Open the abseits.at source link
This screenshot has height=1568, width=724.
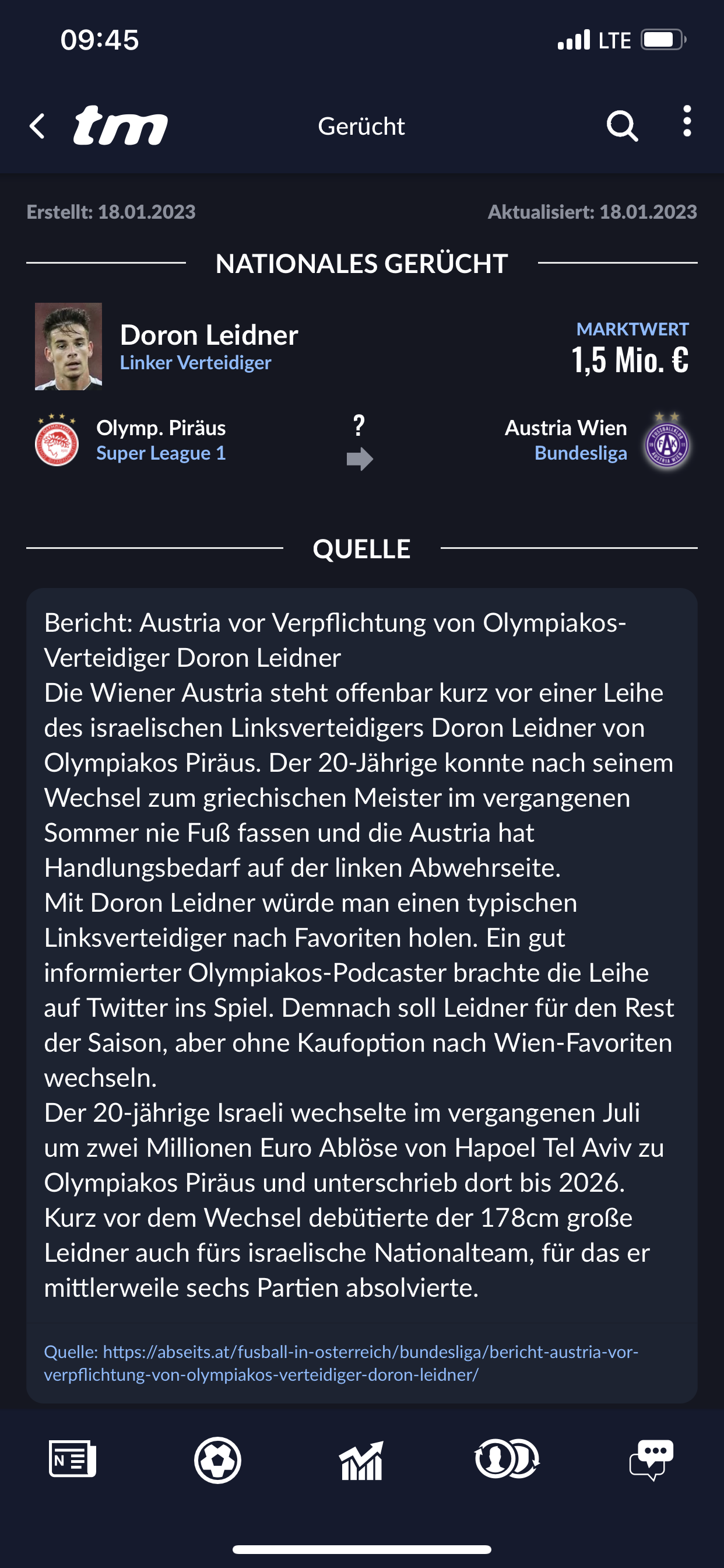(x=342, y=1363)
